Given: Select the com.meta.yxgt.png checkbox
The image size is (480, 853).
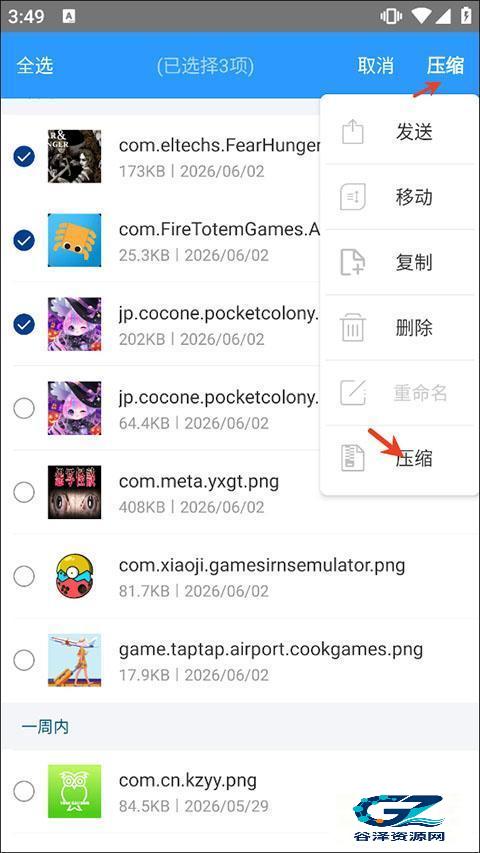Looking at the screenshot, I should (x=24, y=492).
